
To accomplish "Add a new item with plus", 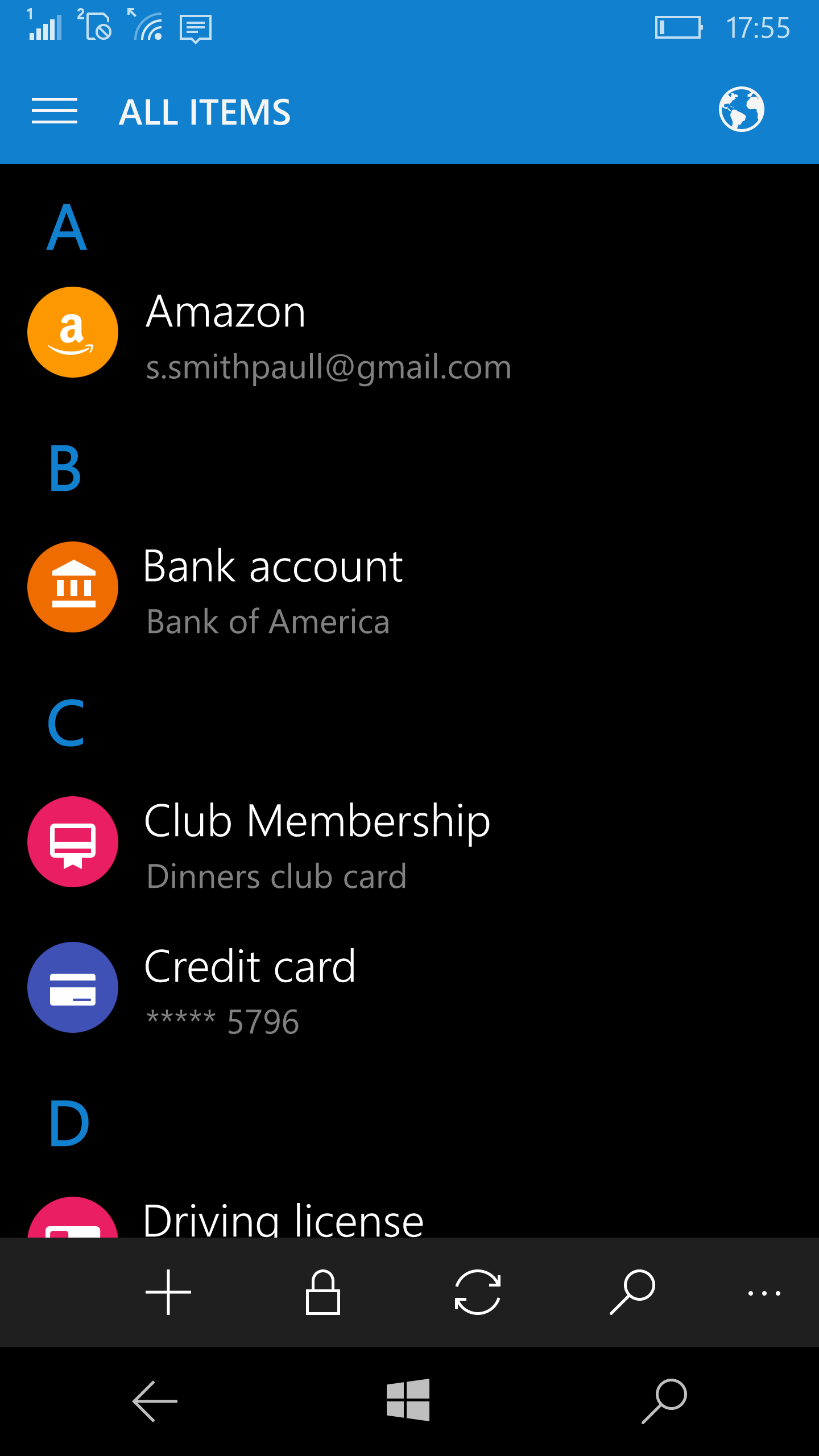I will pos(168,1292).
